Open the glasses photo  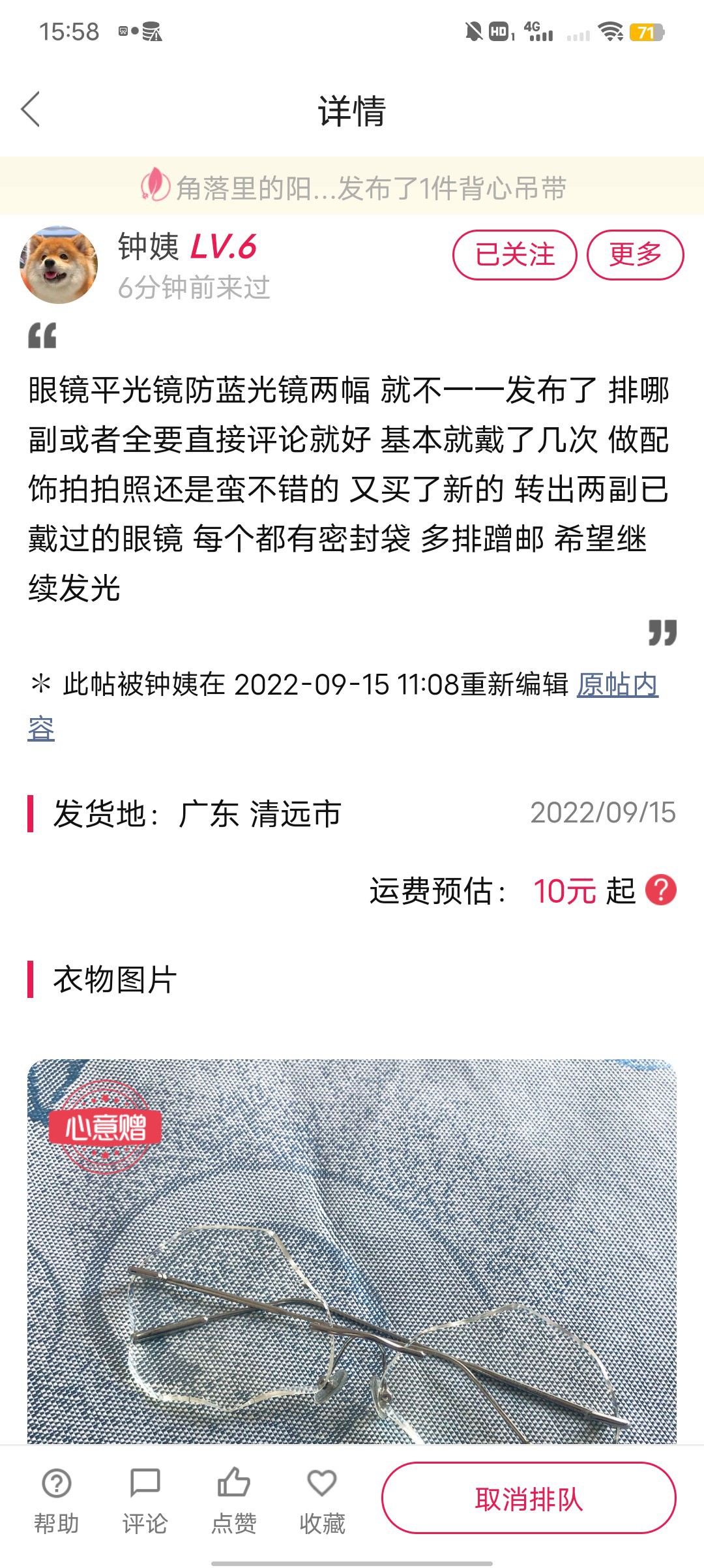click(x=352, y=1252)
